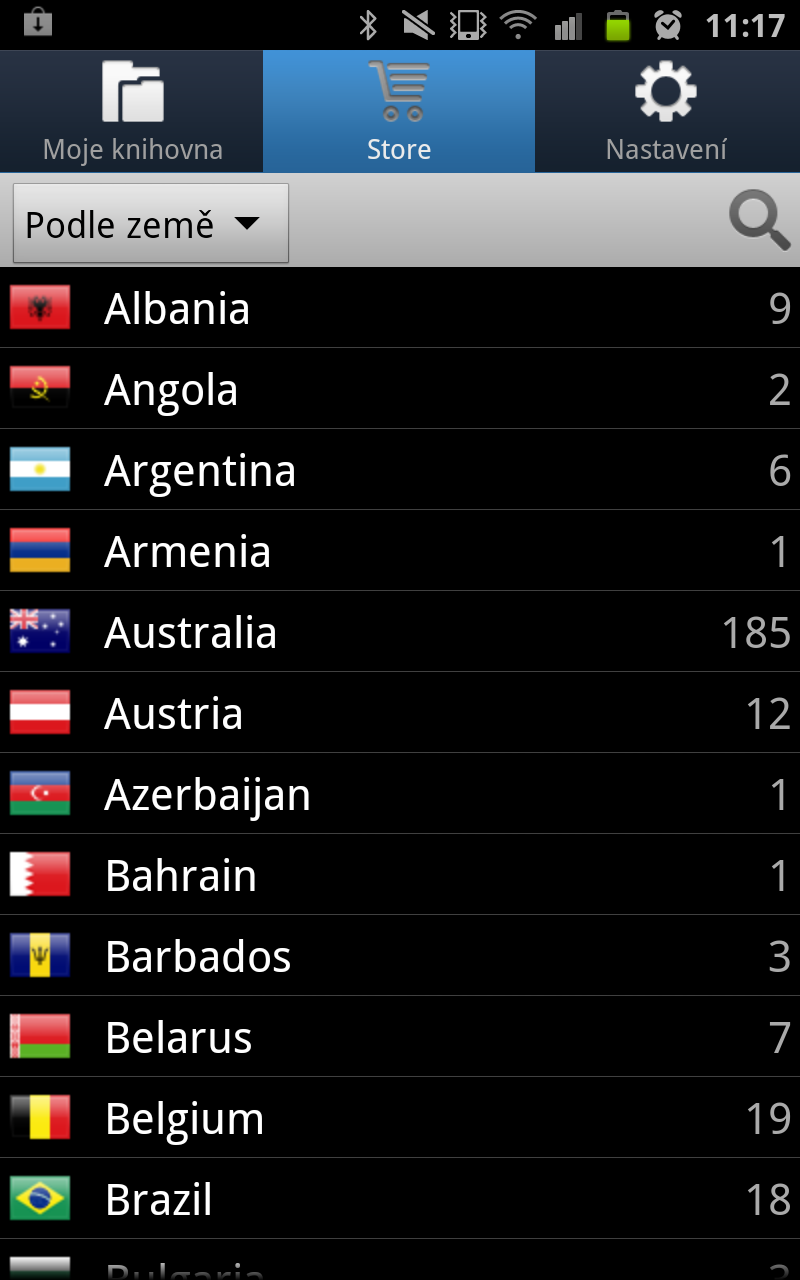800x1280 pixels.
Task: Select Belgium from the list
Action: (400, 1118)
